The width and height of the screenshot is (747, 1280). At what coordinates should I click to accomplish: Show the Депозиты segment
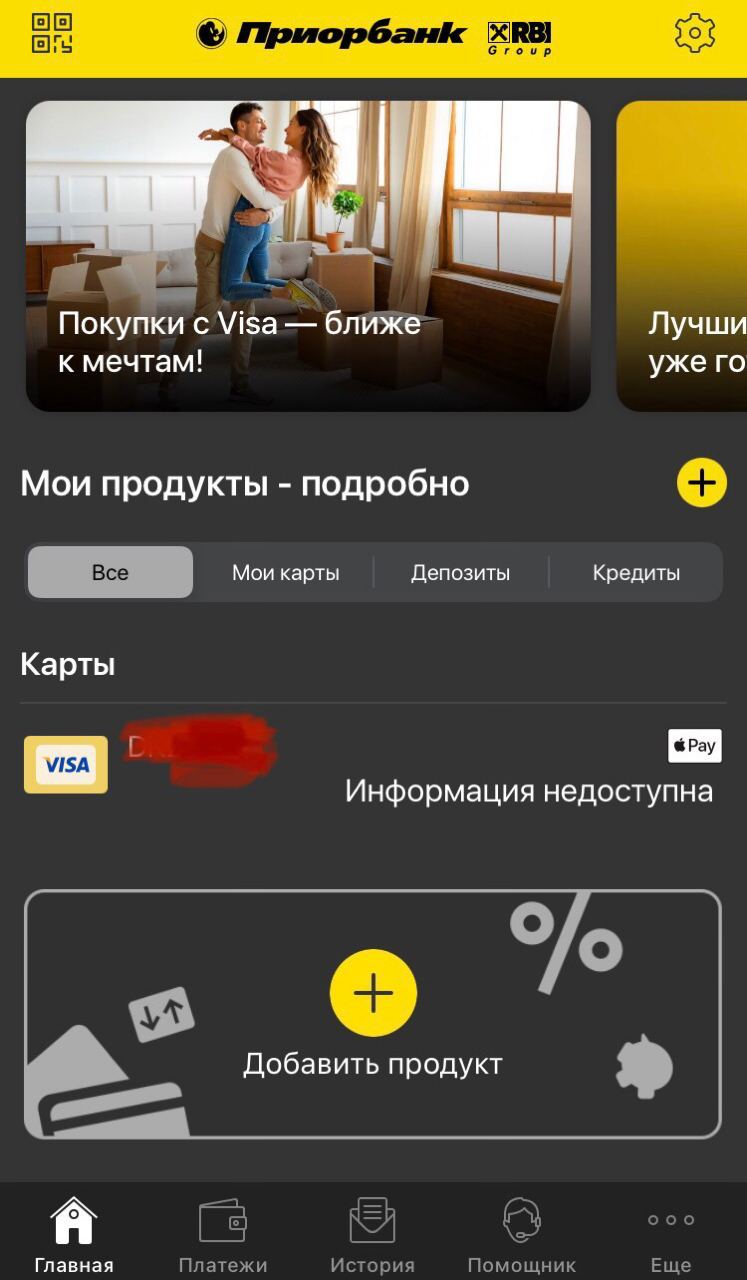[x=460, y=573]
